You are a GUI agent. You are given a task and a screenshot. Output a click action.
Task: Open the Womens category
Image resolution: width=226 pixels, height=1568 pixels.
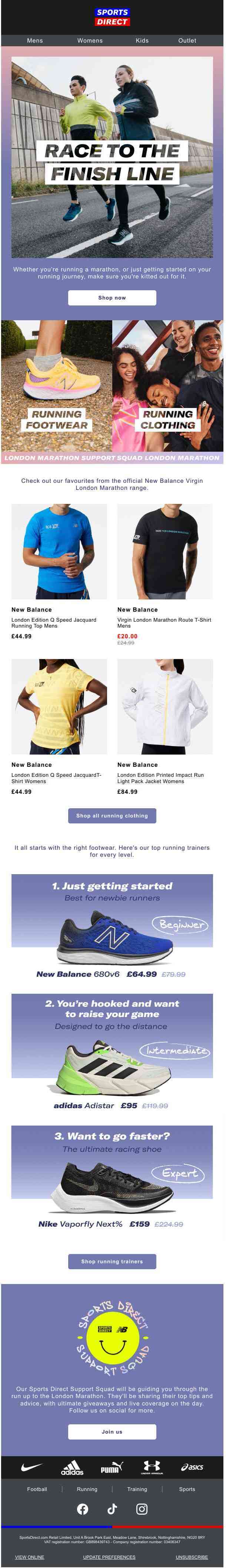(x=90, y=41)
